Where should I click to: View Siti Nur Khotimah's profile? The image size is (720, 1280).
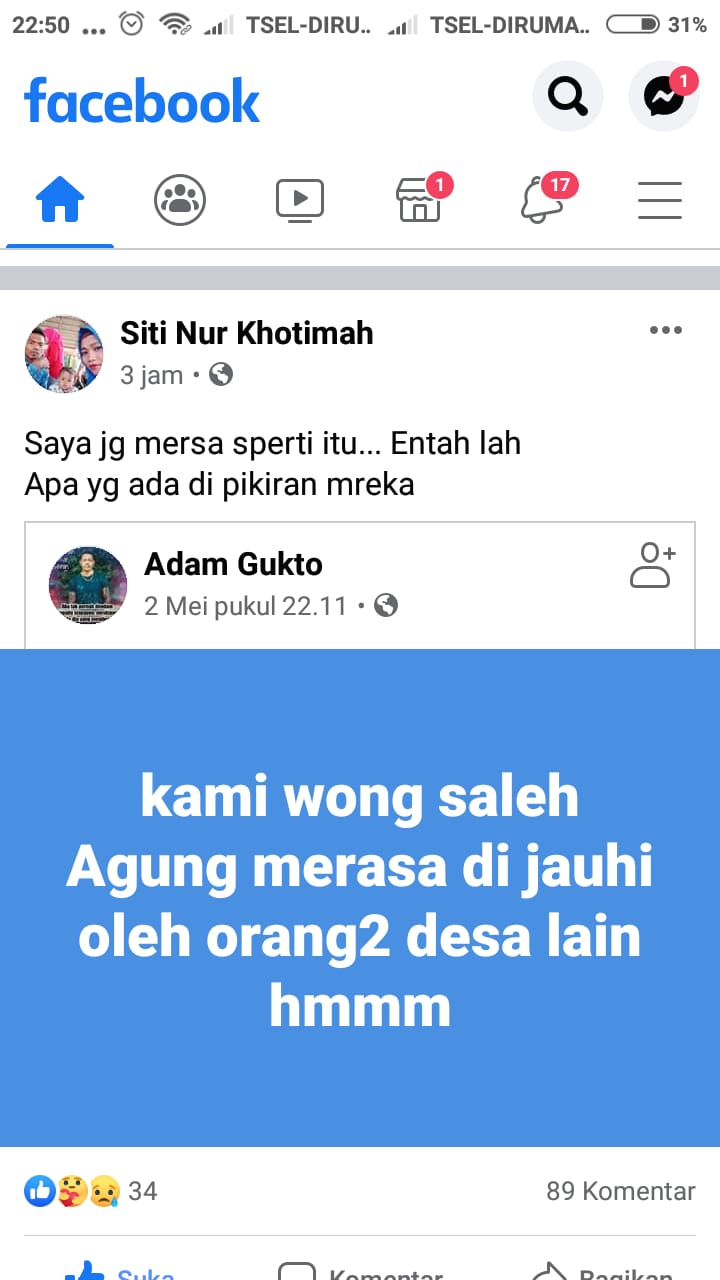(247, 333)
